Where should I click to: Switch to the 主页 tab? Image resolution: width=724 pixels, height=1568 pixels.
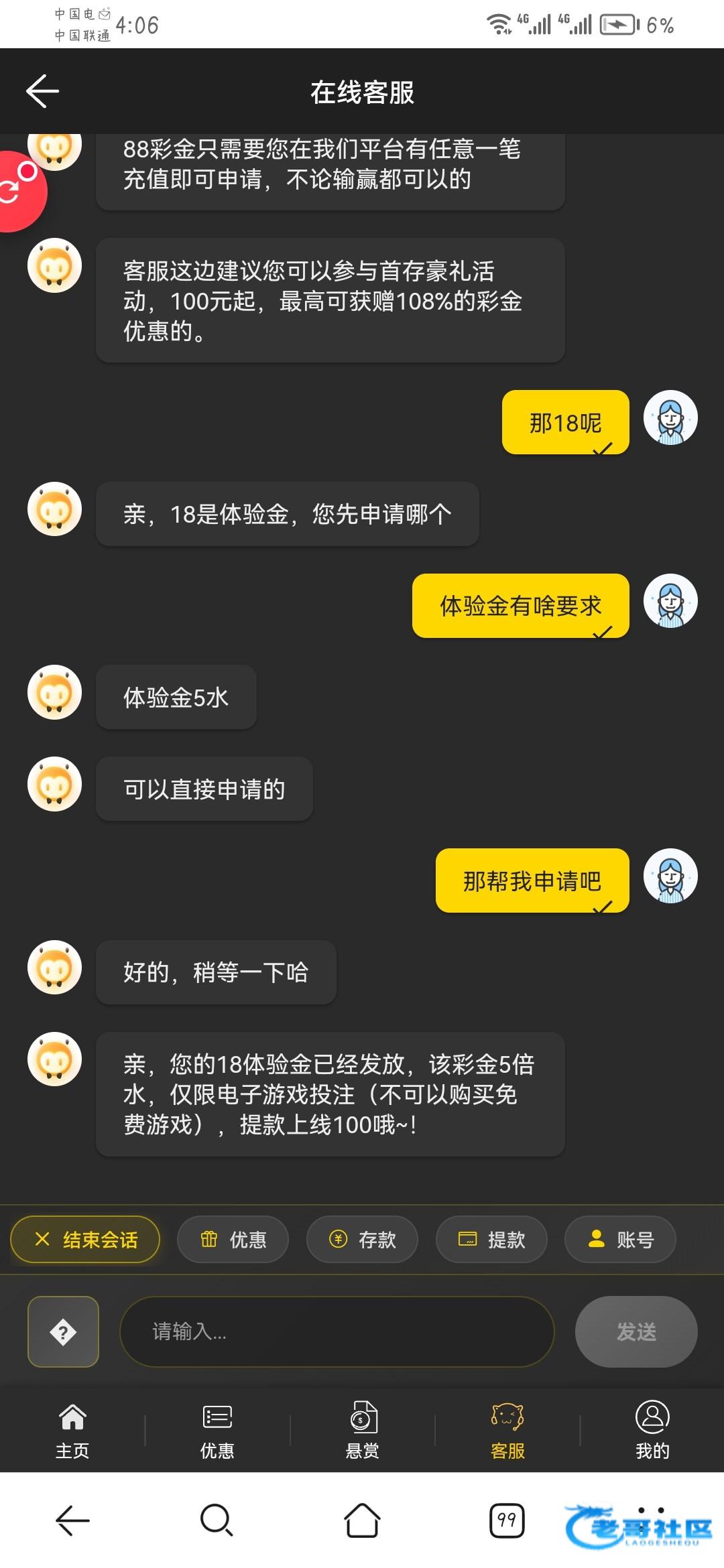click(72, 1430)
